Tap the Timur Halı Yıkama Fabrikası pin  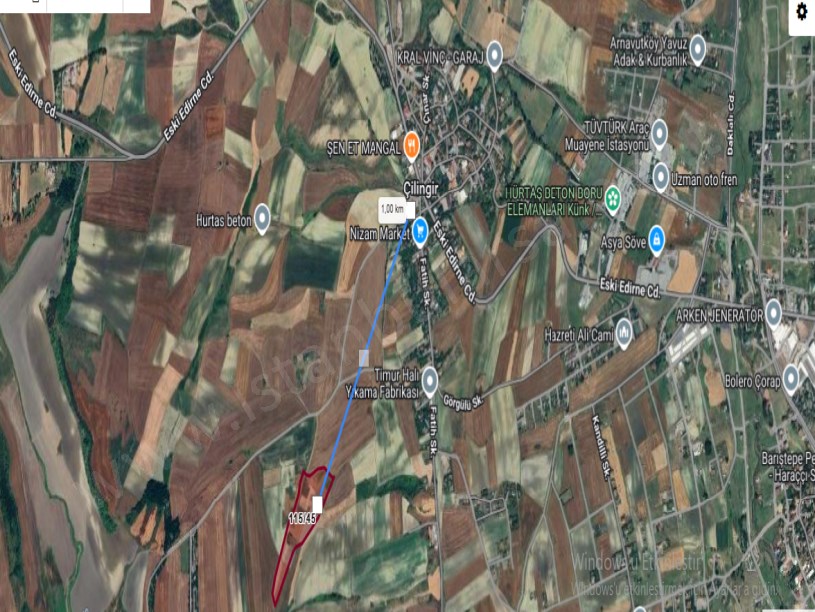(x=430, y=381)
